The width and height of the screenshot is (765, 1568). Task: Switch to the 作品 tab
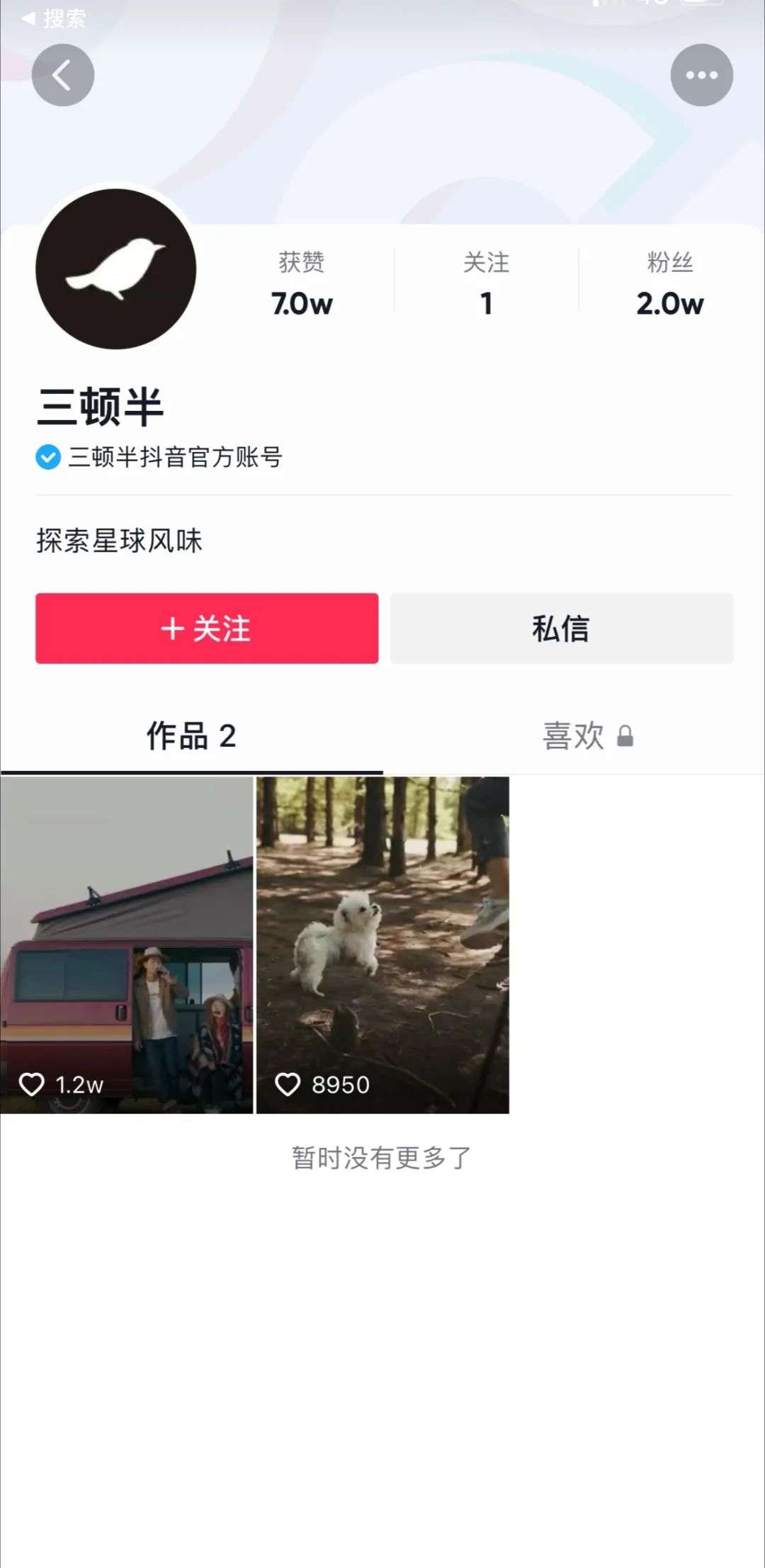[x=191, y=736]
